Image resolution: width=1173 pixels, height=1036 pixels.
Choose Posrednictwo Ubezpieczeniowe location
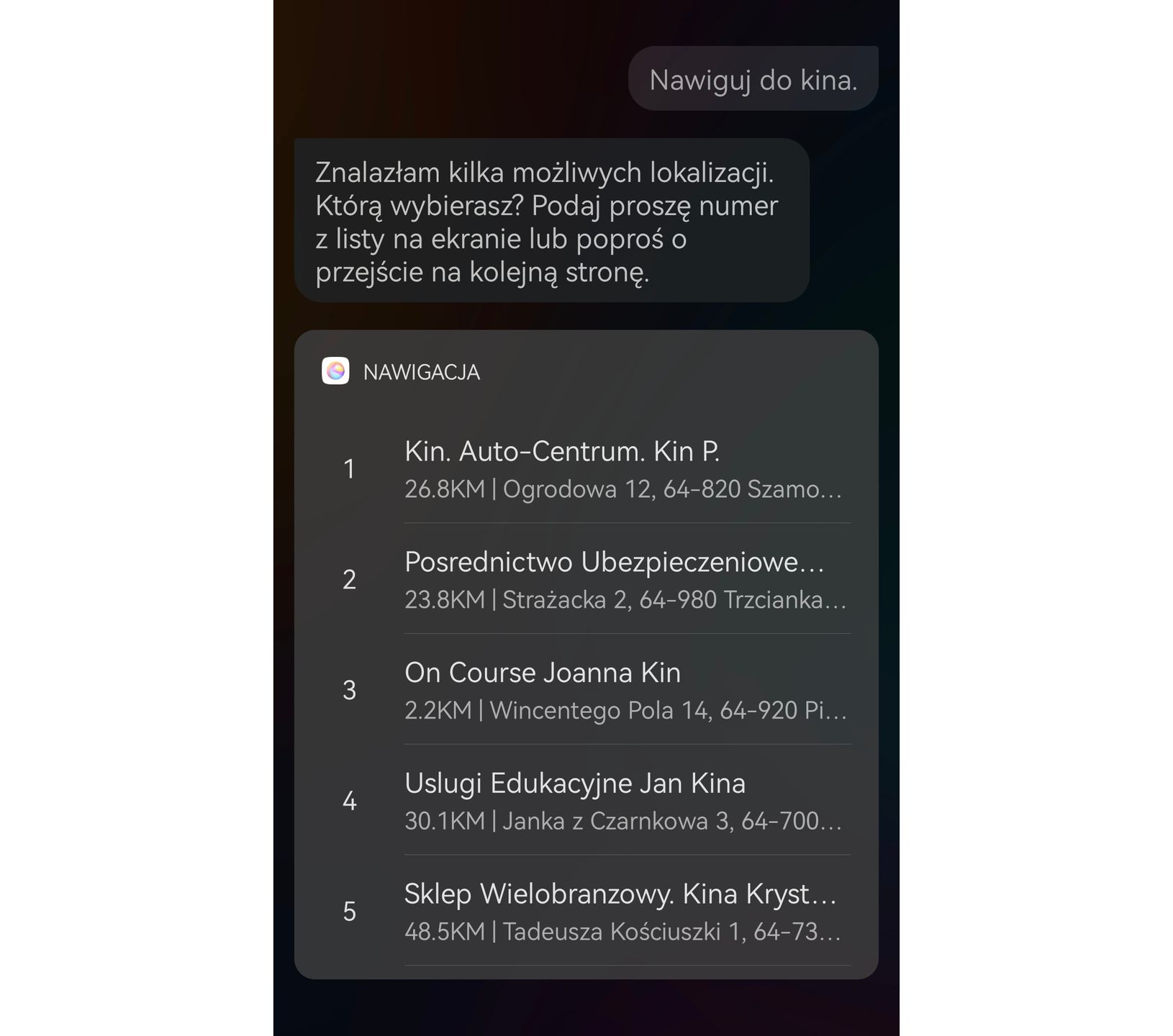click(586, 580)
